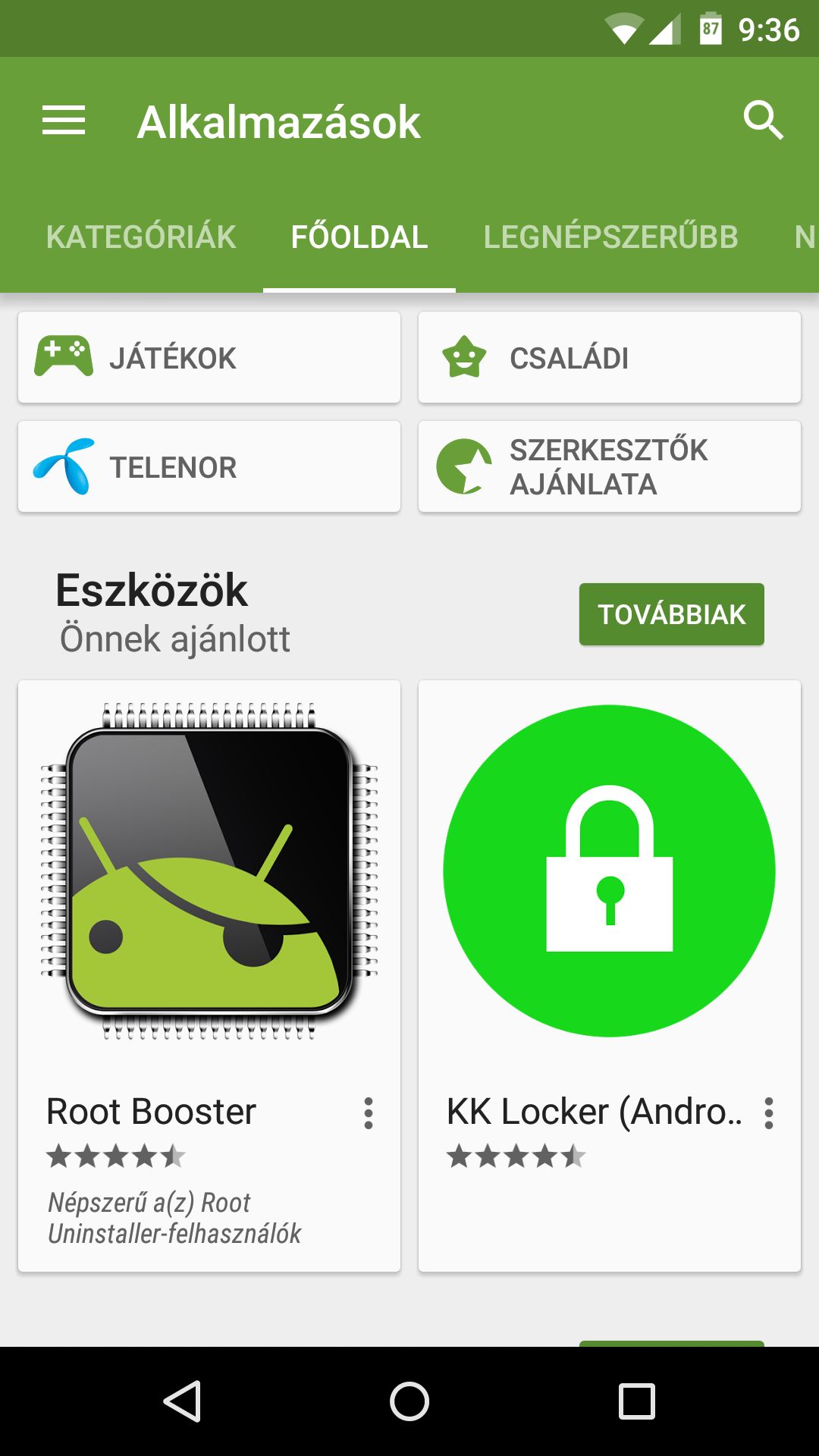
Task: Open the recent apps overview
Action: (x=636, y=1401)
